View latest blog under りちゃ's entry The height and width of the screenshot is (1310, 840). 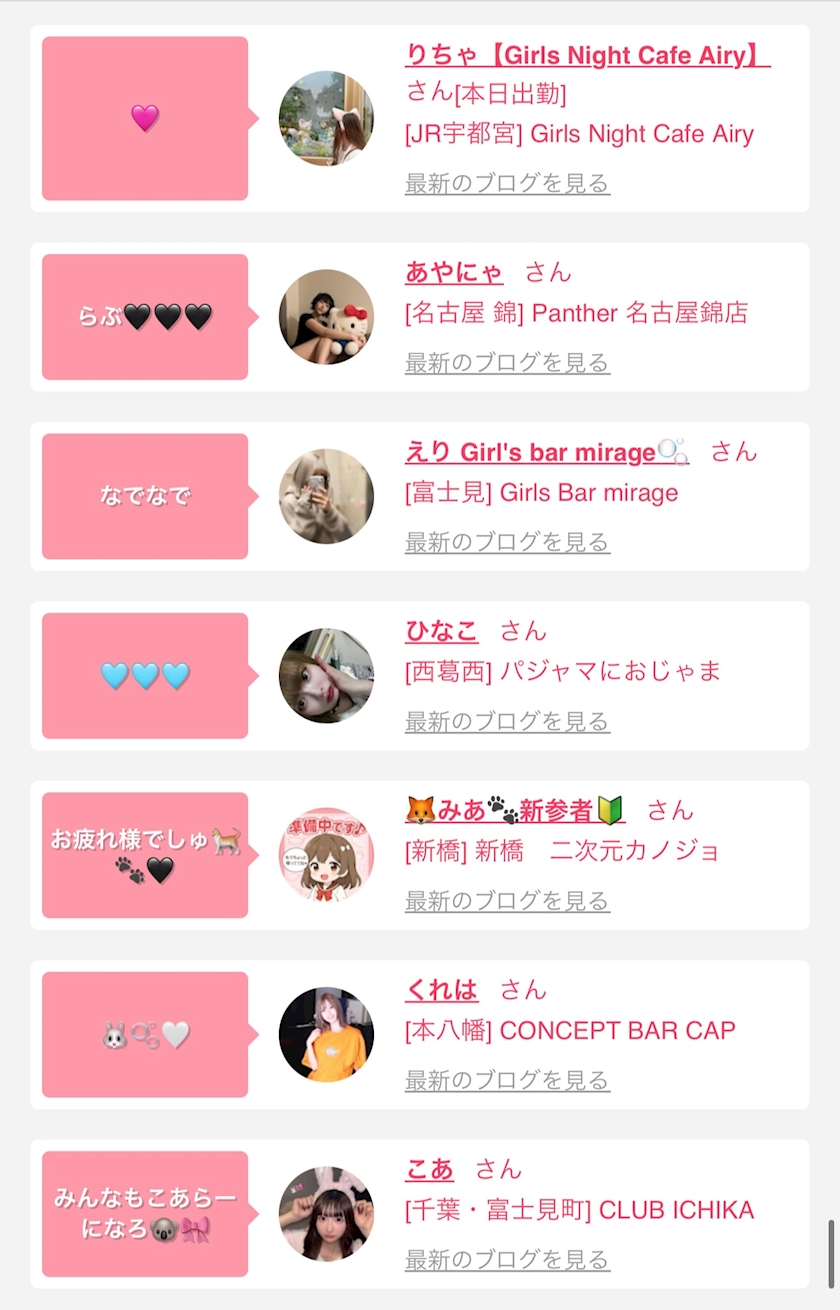click(x=507, y=183)
